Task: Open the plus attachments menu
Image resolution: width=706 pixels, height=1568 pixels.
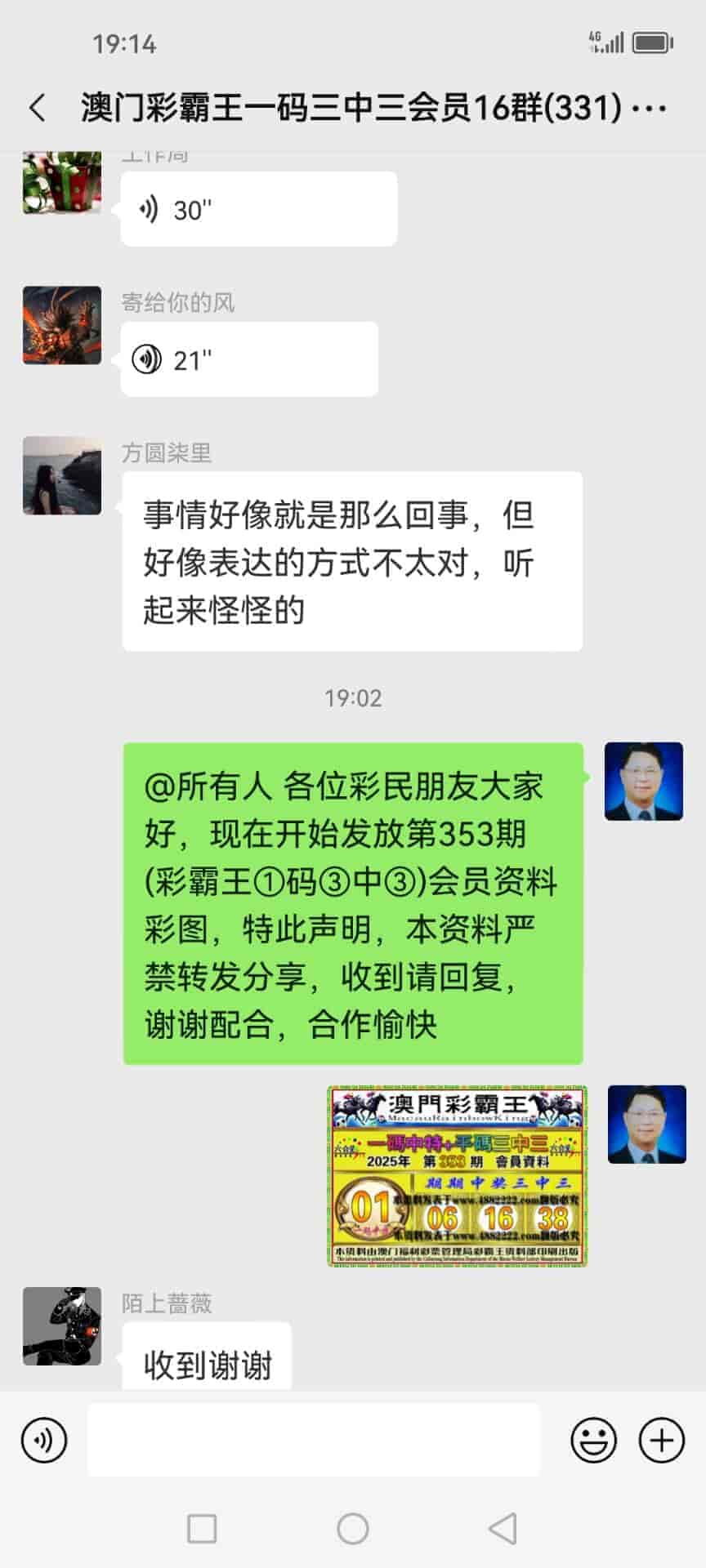Action: [x=661, y=1440]
